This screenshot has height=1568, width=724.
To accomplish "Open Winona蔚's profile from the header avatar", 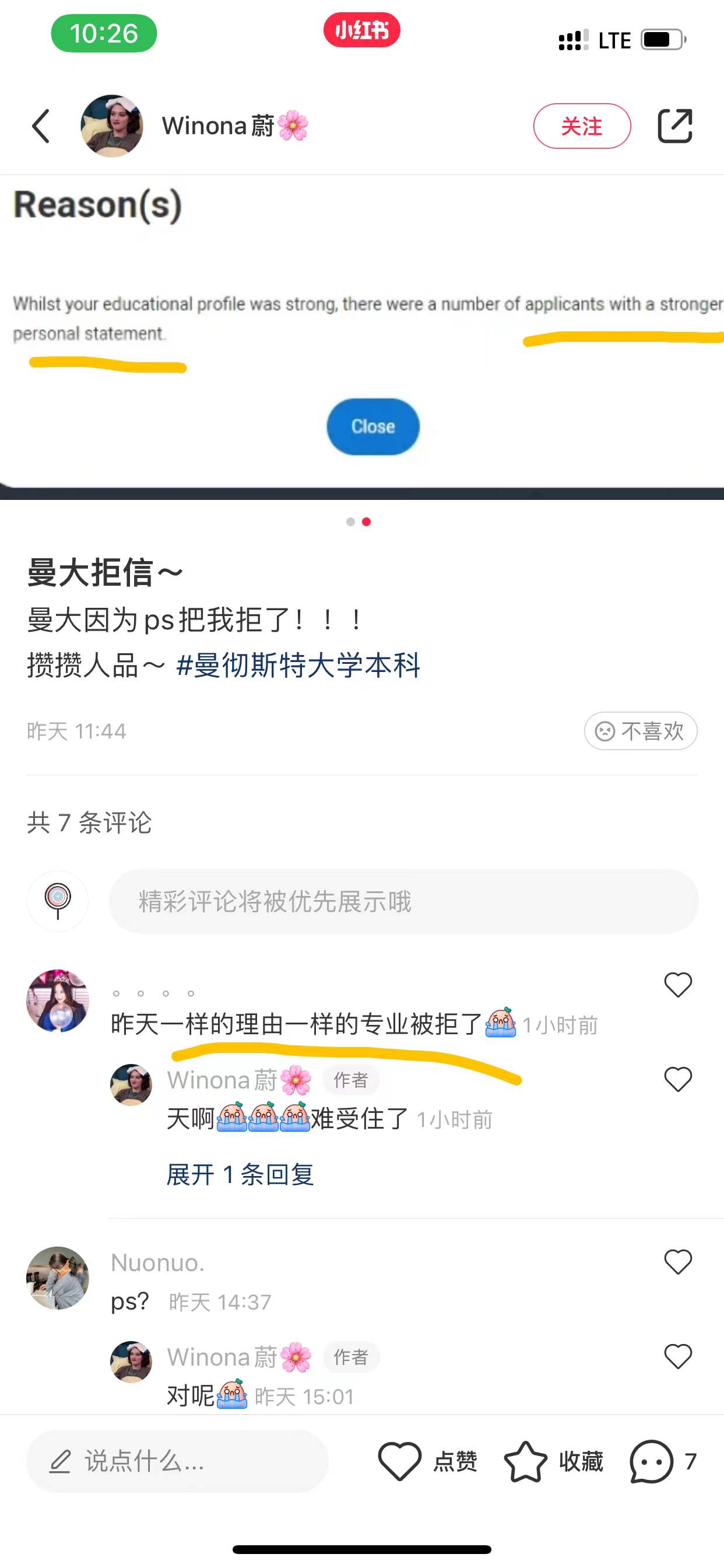I will (x=112, y=126).
